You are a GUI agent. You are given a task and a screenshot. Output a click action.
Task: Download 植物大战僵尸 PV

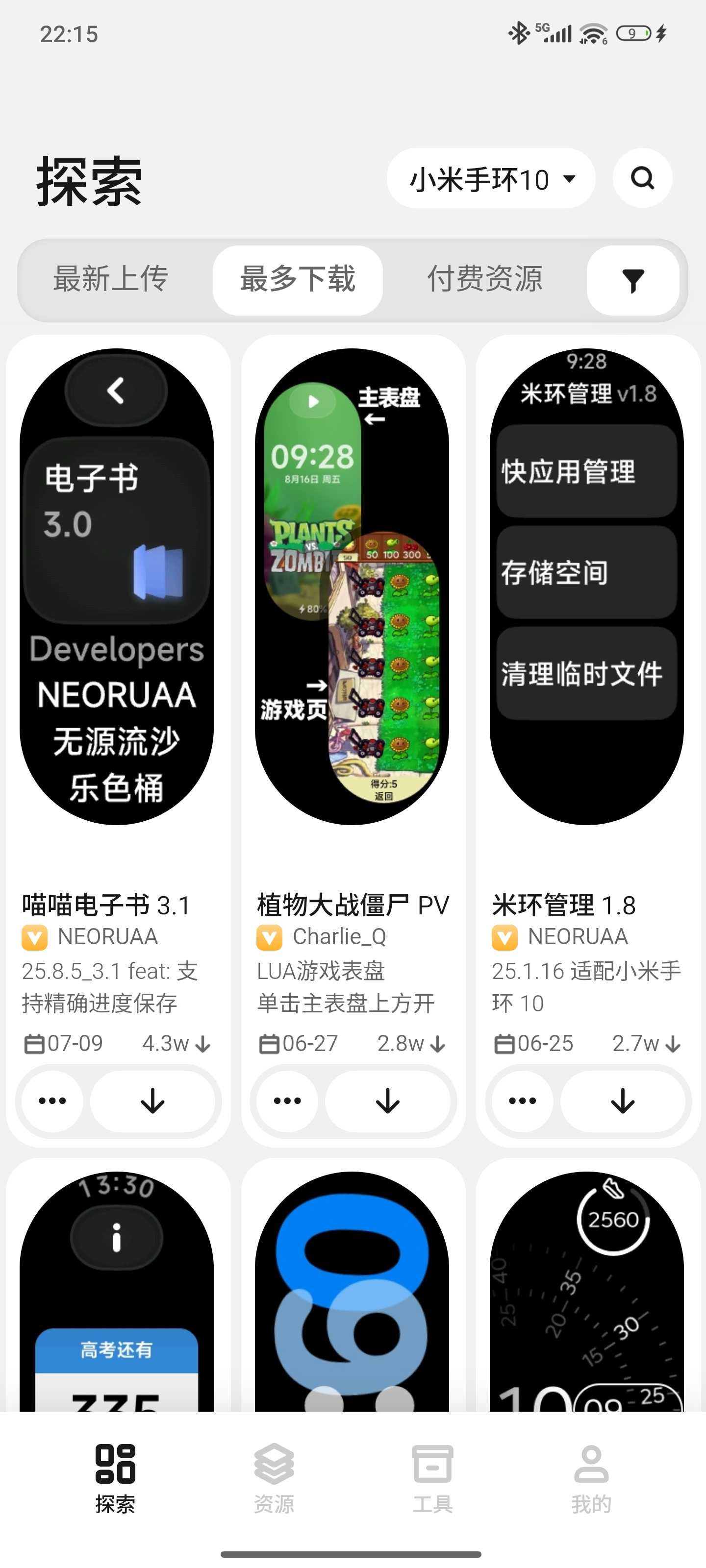point(387,1101)
